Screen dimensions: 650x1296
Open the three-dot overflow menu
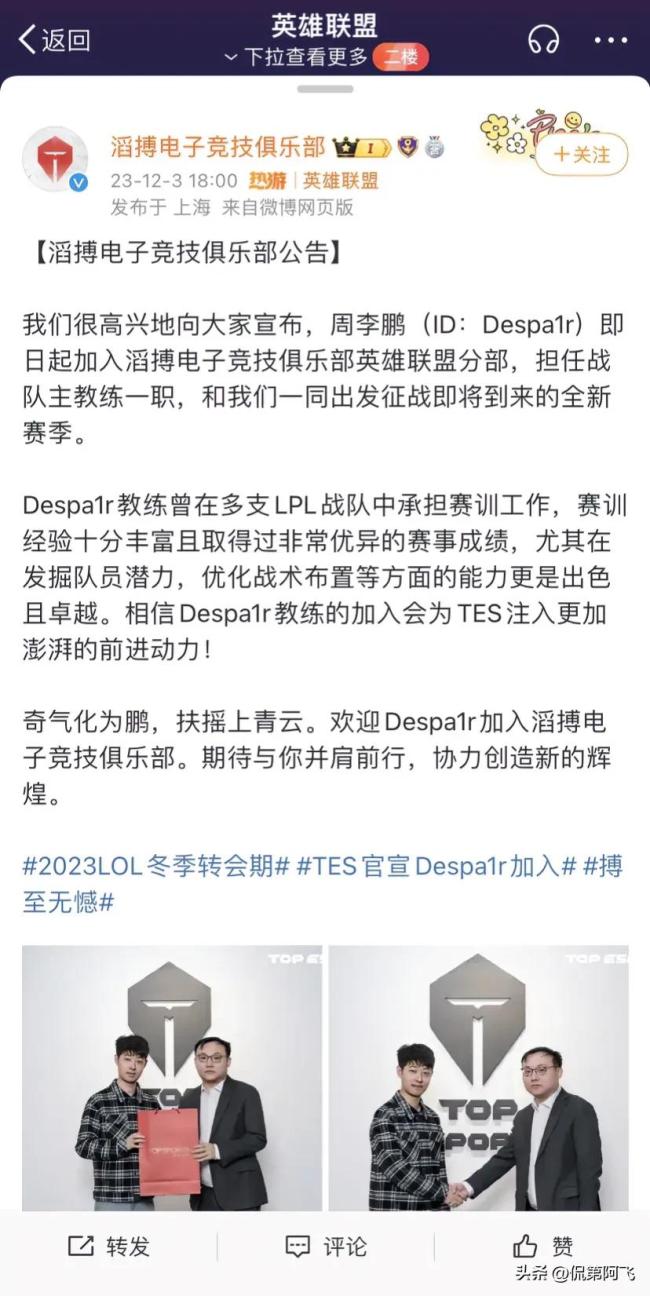[610, 40]
